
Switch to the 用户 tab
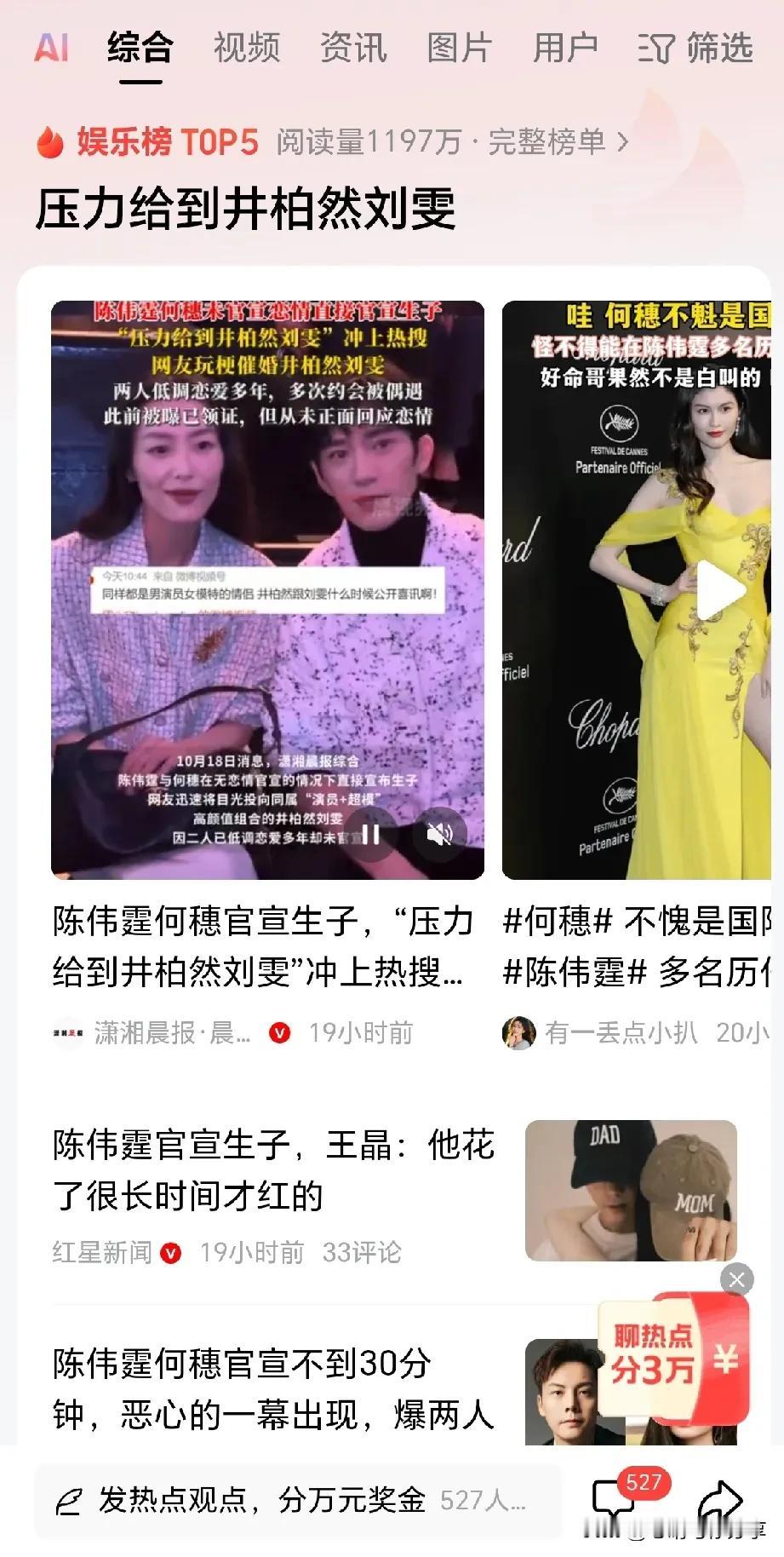[565, 48]
